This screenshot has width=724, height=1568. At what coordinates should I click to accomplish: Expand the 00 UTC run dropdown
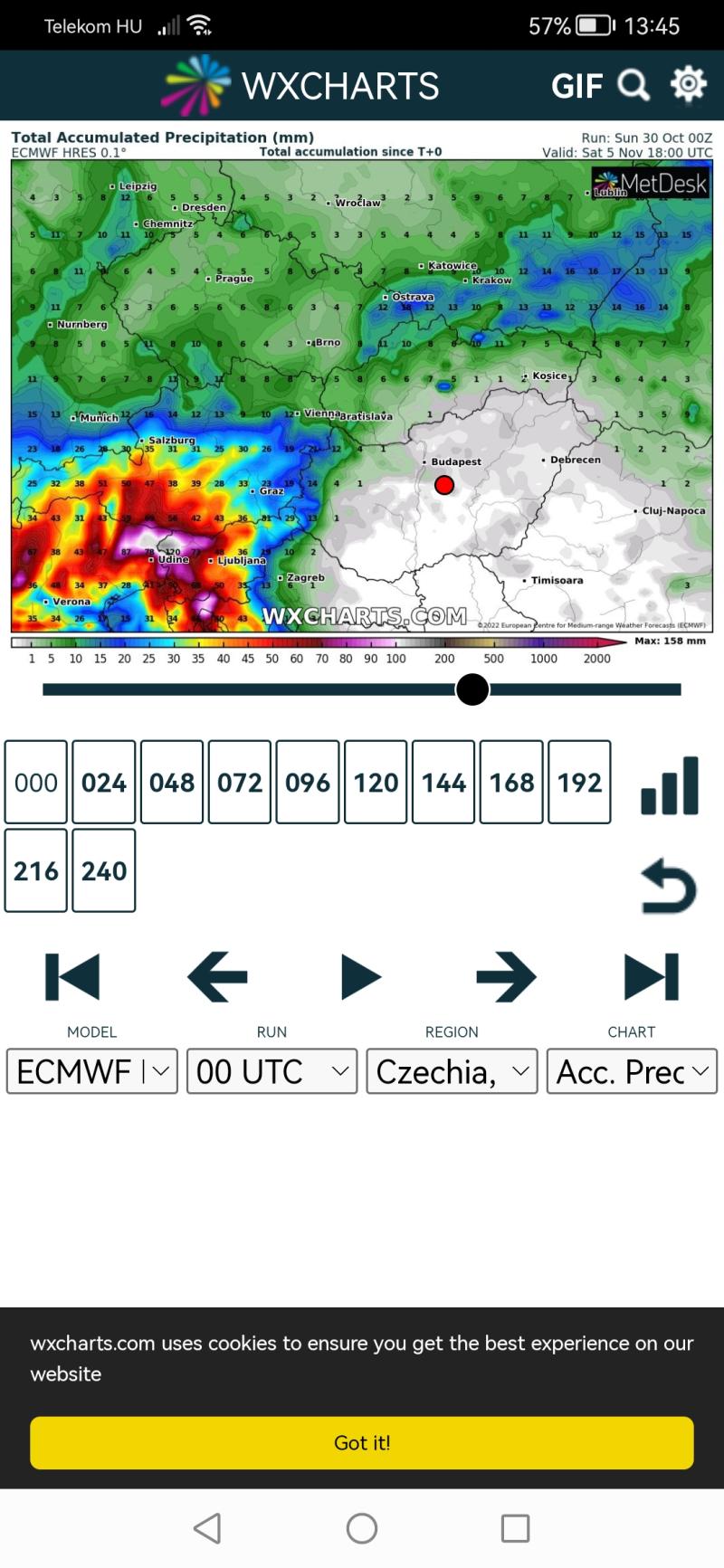coord(271,1071)
